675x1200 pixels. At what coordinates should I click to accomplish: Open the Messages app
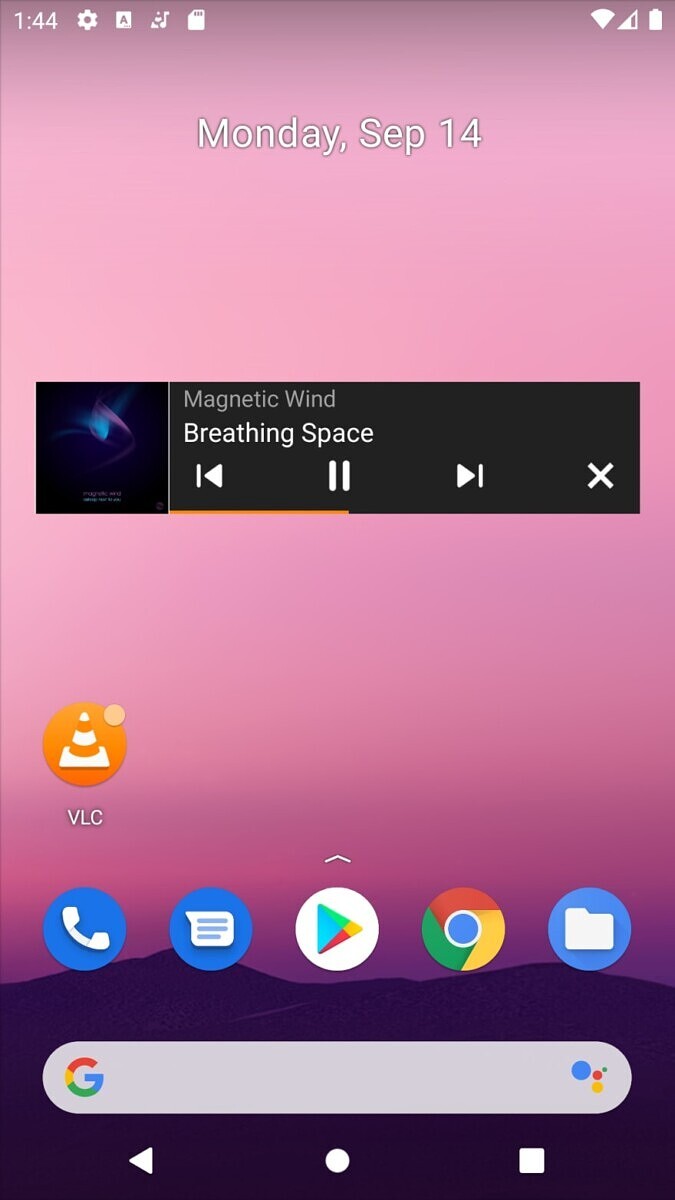pos(211,929)
